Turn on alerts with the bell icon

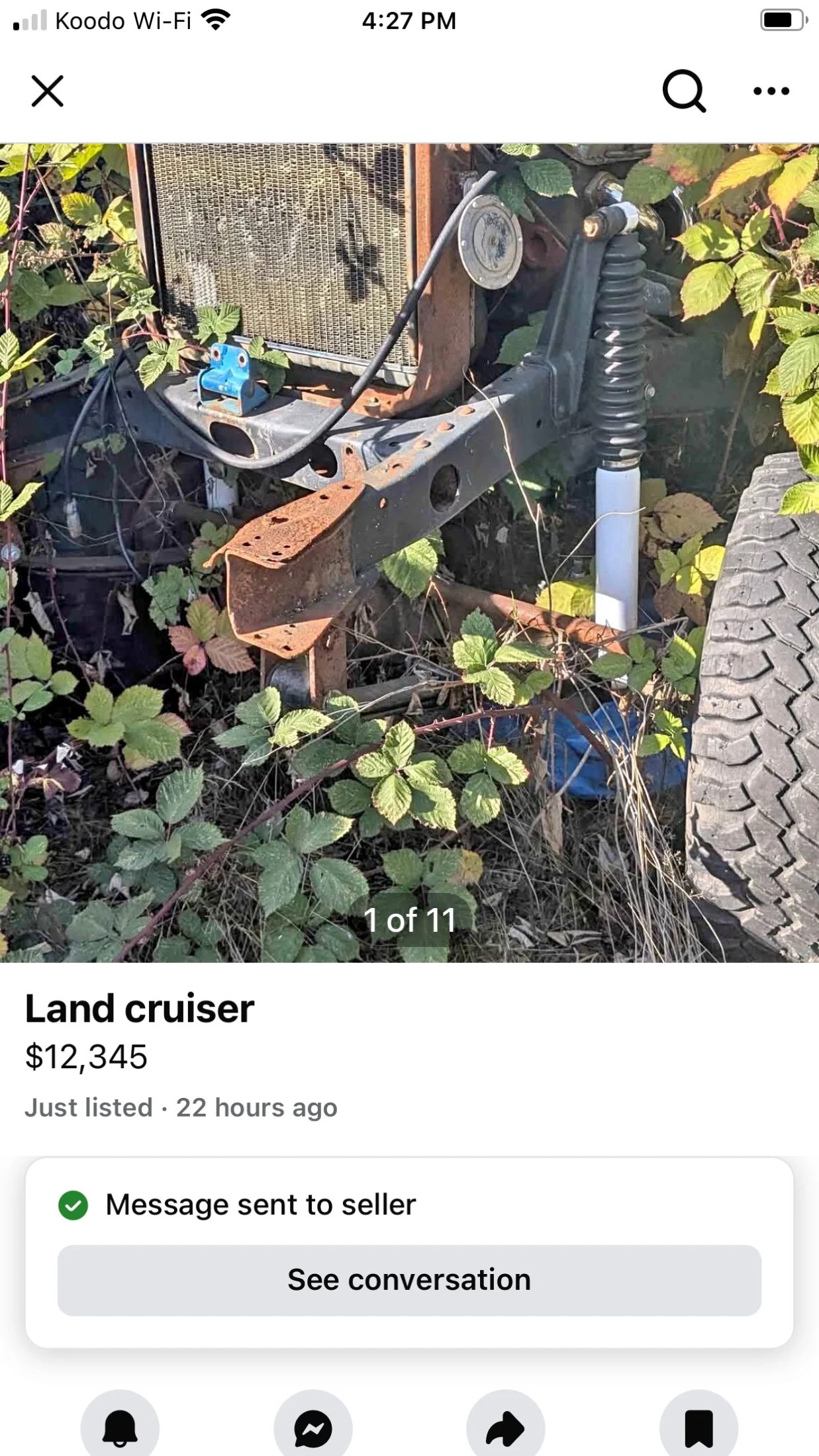[x=120, y=1428]
